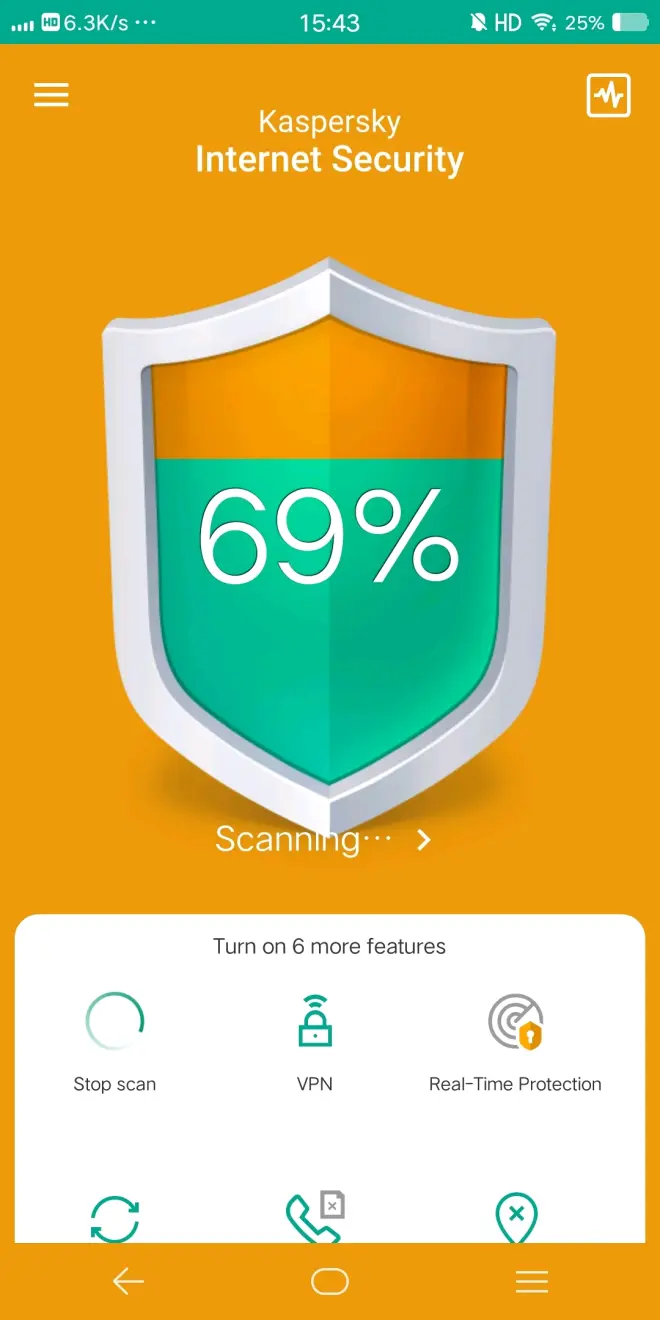
Task: Go to the system home screen
Action: 330,1281
